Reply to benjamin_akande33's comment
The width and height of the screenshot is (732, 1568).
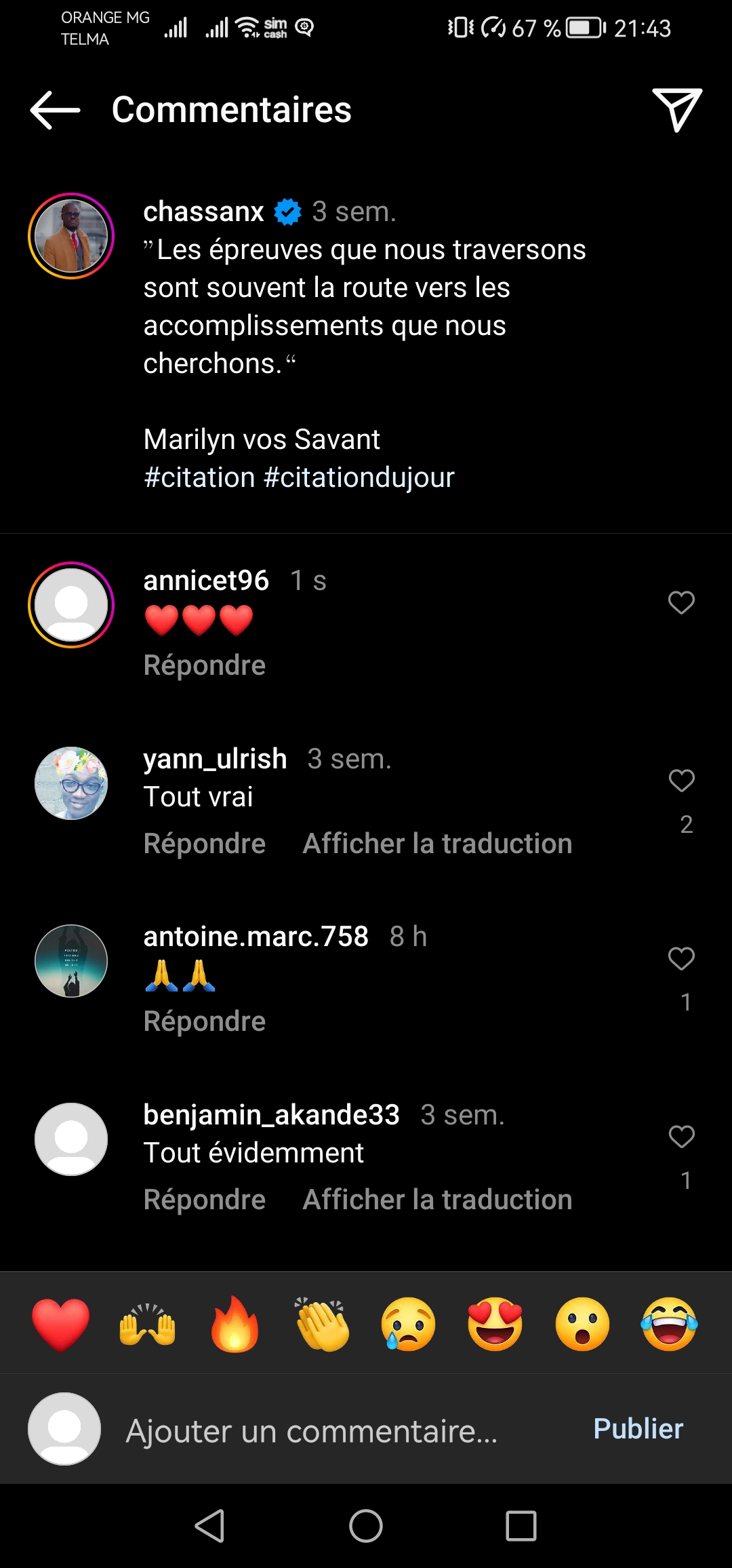coord(205,1200)
